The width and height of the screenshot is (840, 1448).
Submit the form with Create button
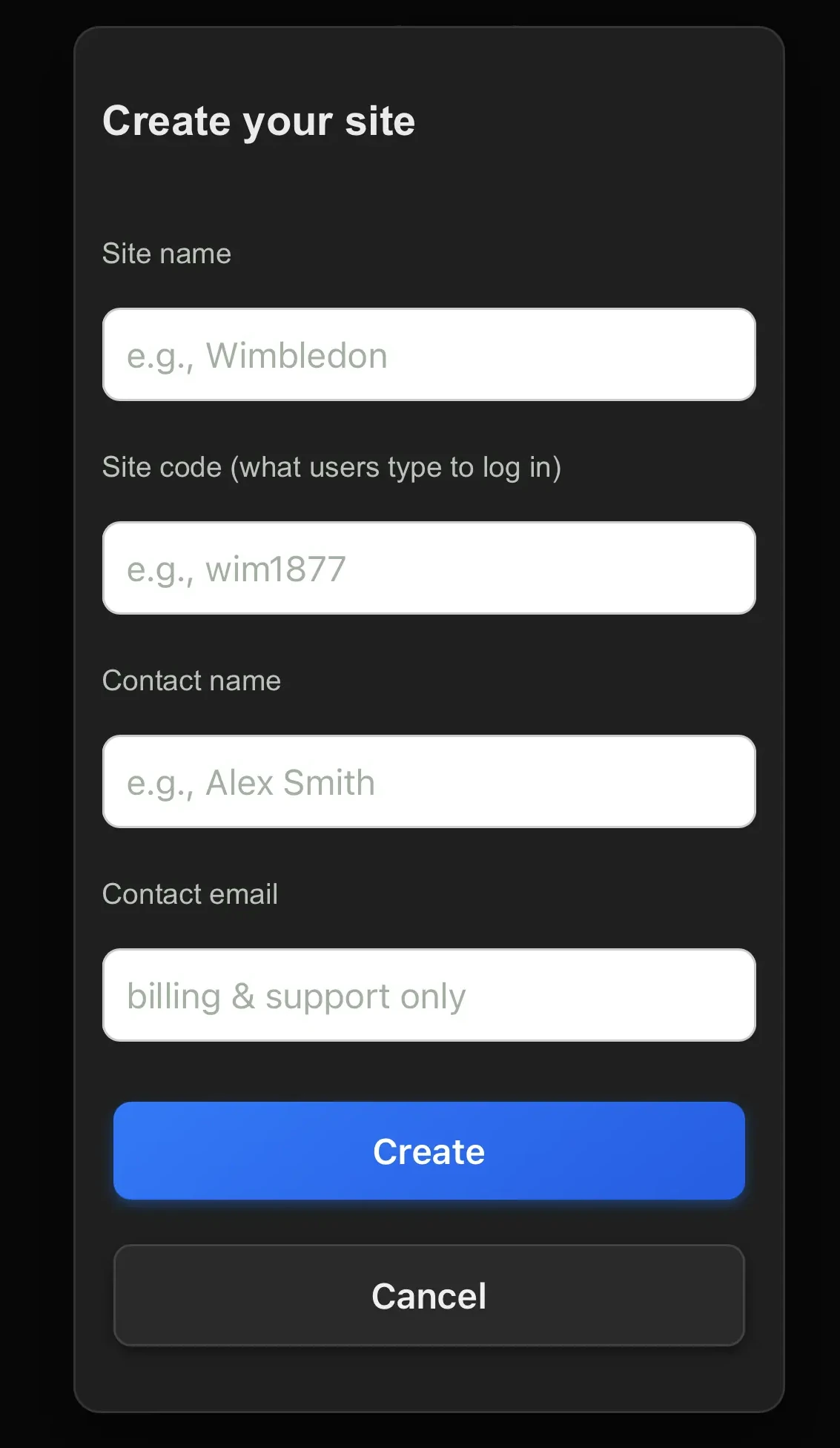pyautogui.click(x=429, y=1151)
